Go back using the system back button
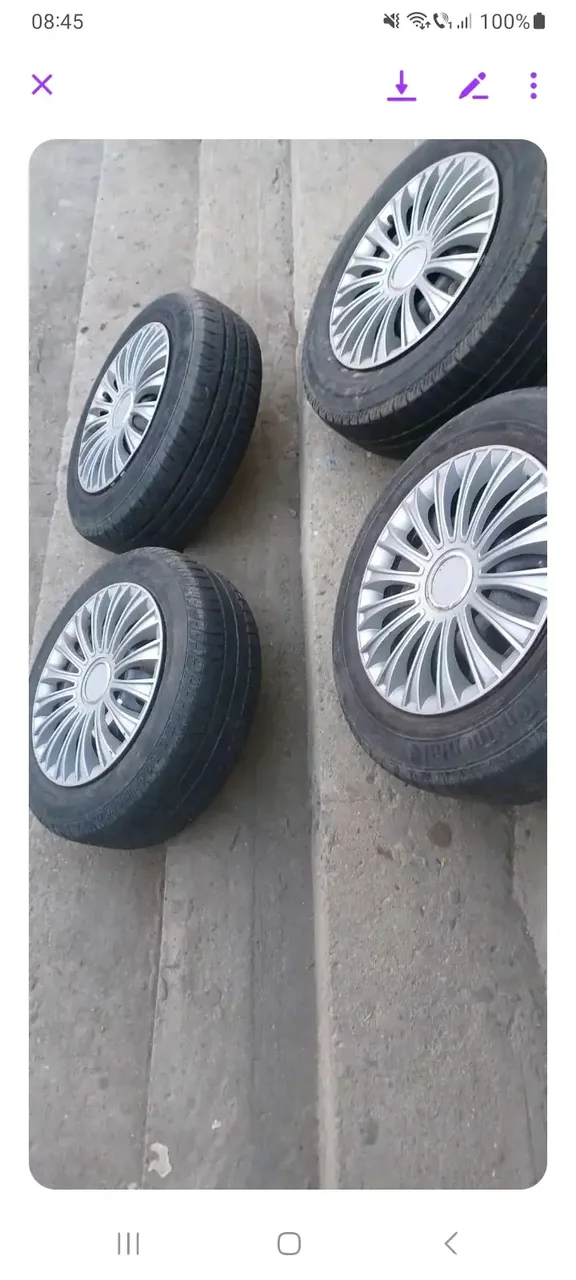576x1280 pixels. [x=451, y=1243]
